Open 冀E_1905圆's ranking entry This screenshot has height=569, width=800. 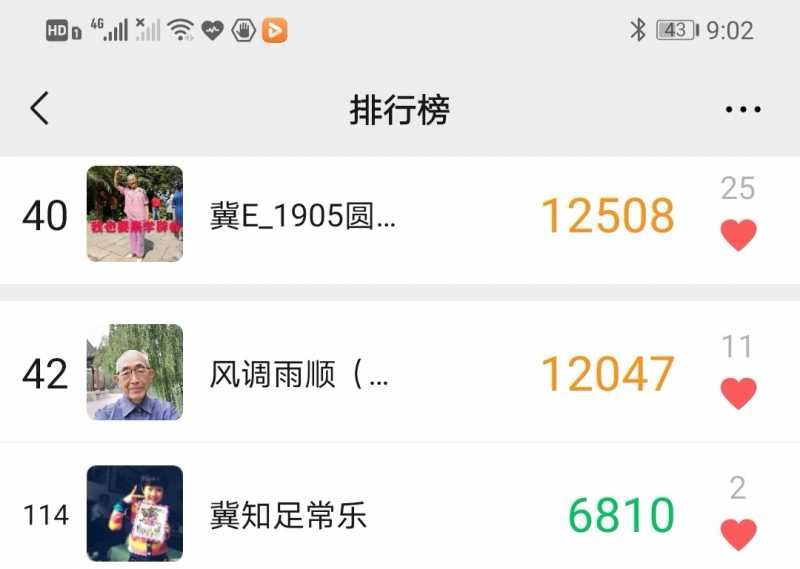(303, 215)
